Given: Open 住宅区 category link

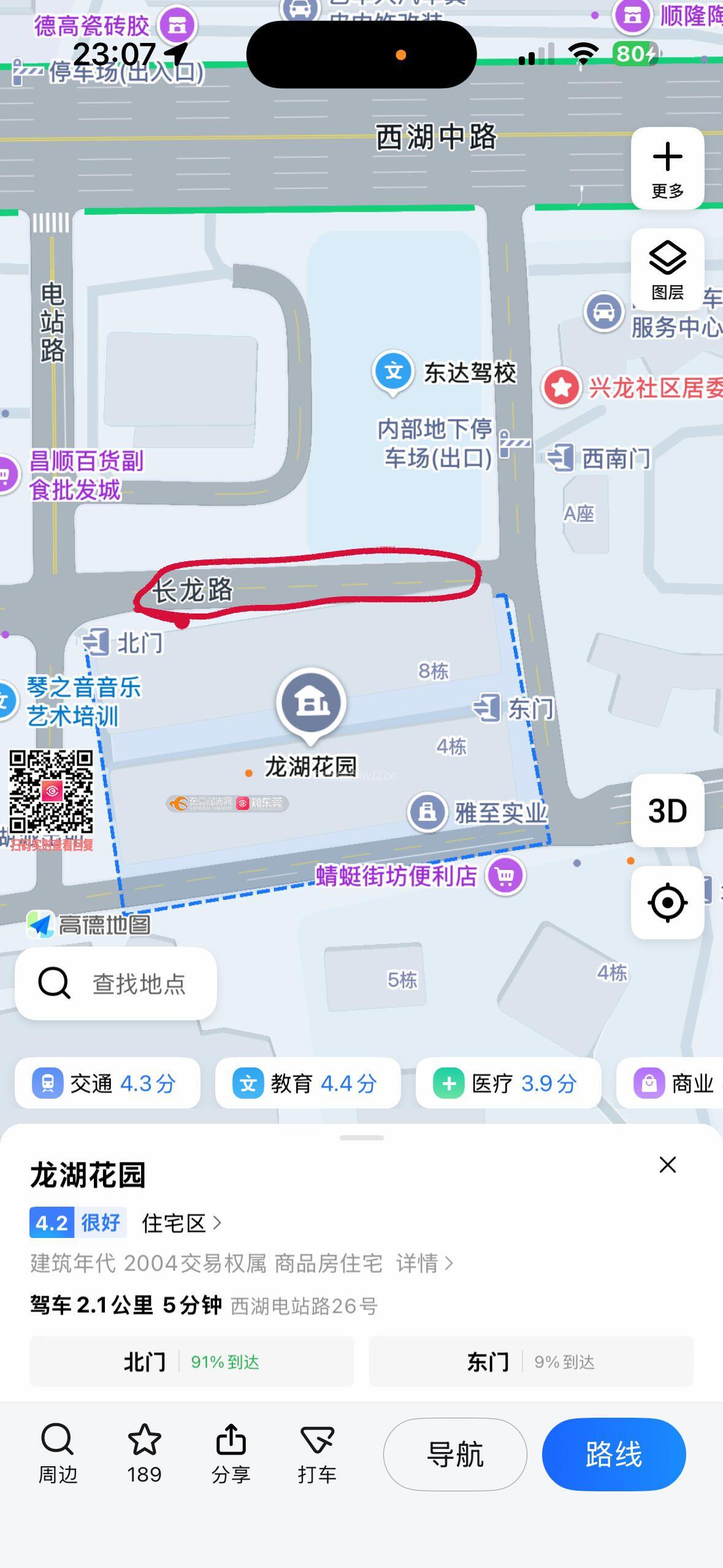Looking at the screenshot, I should (x=180, y=1223).
